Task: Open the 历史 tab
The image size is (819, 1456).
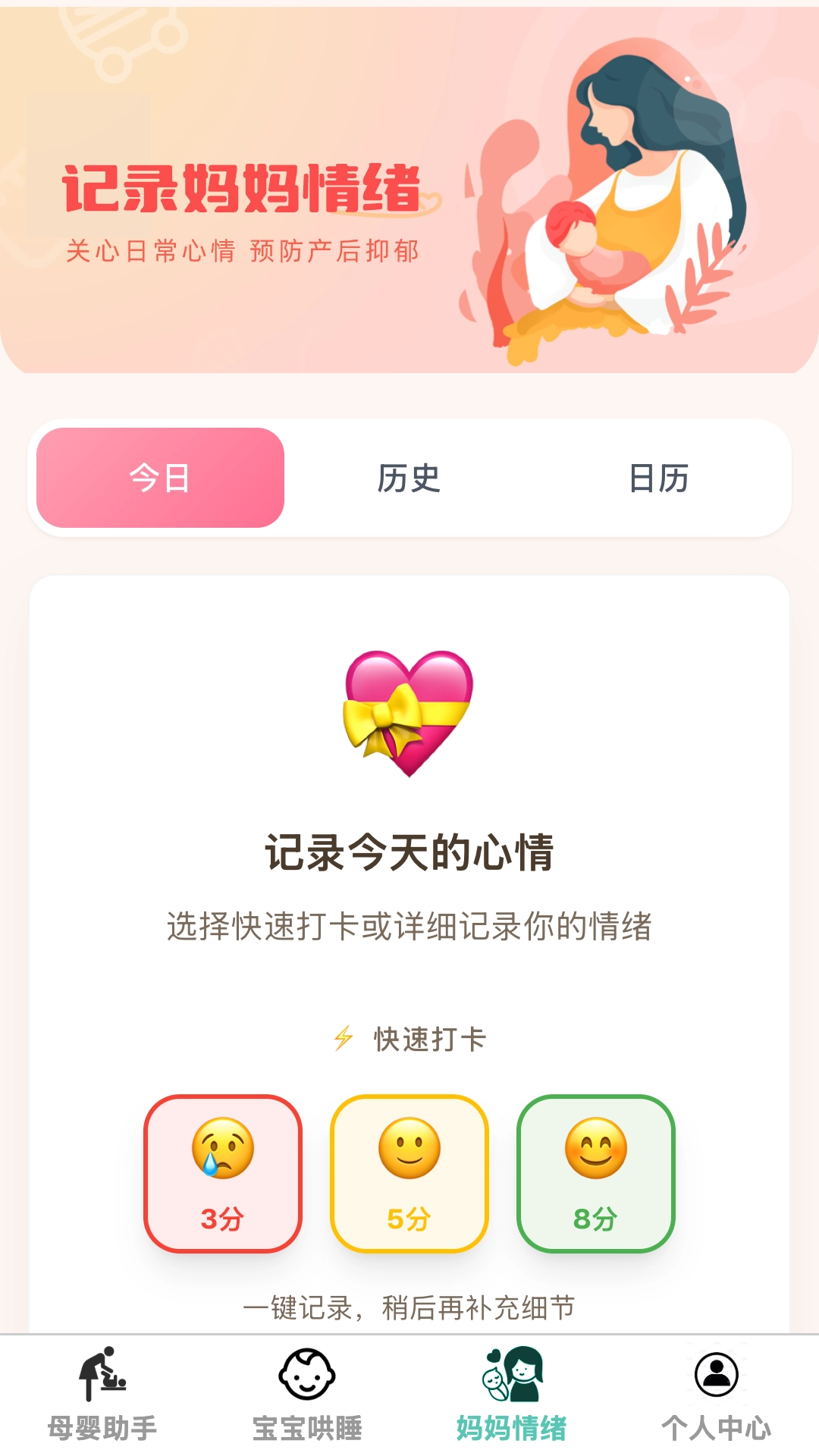Action: 409,478
